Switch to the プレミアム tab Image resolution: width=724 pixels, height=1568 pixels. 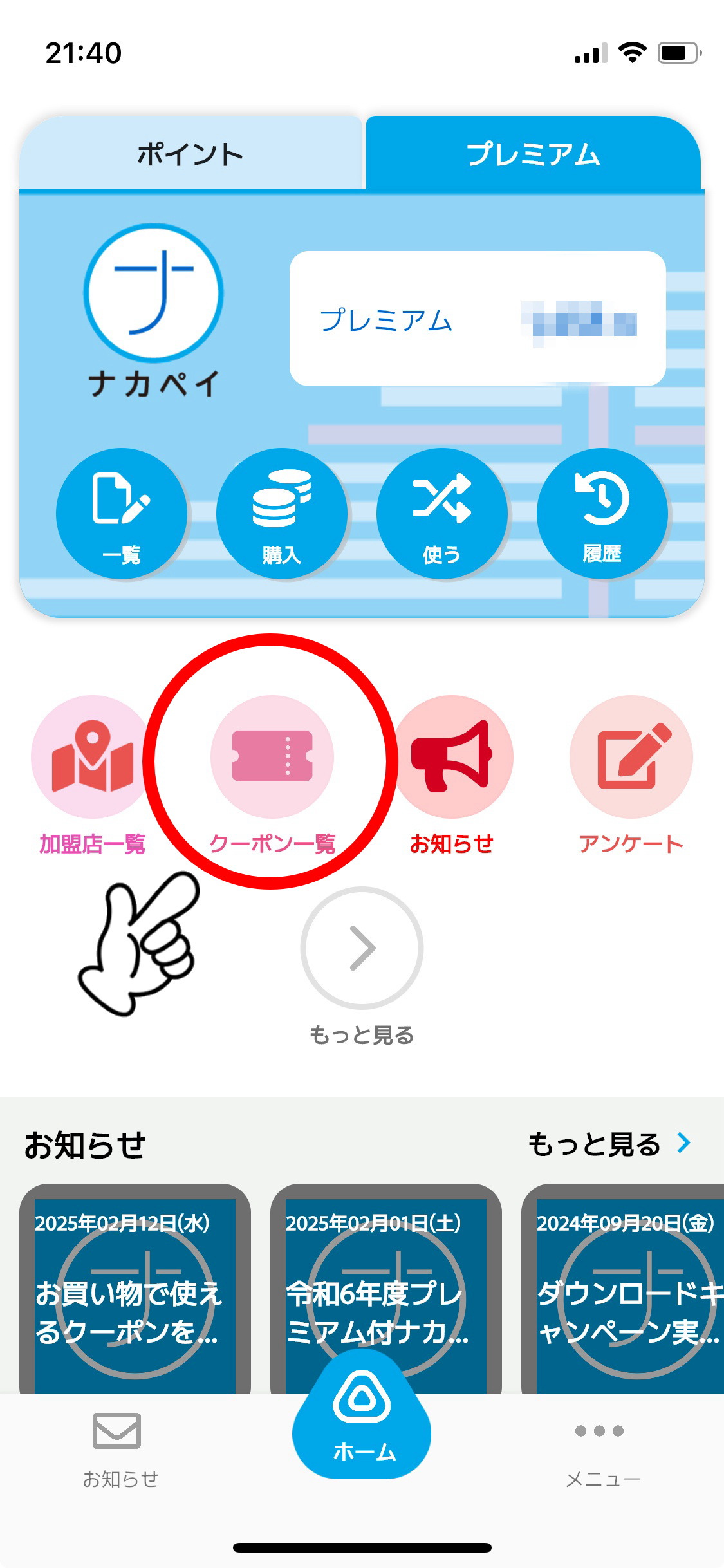point(533,153)
